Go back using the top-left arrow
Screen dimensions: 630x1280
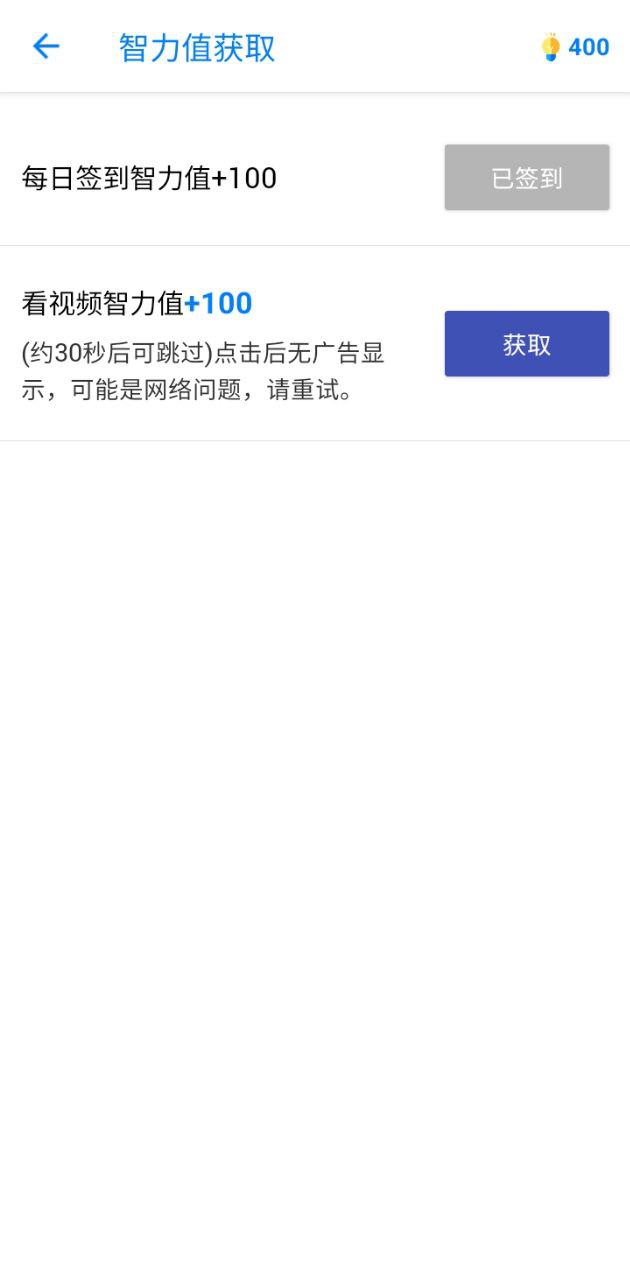pyautogui.click(x=46, y=46)
